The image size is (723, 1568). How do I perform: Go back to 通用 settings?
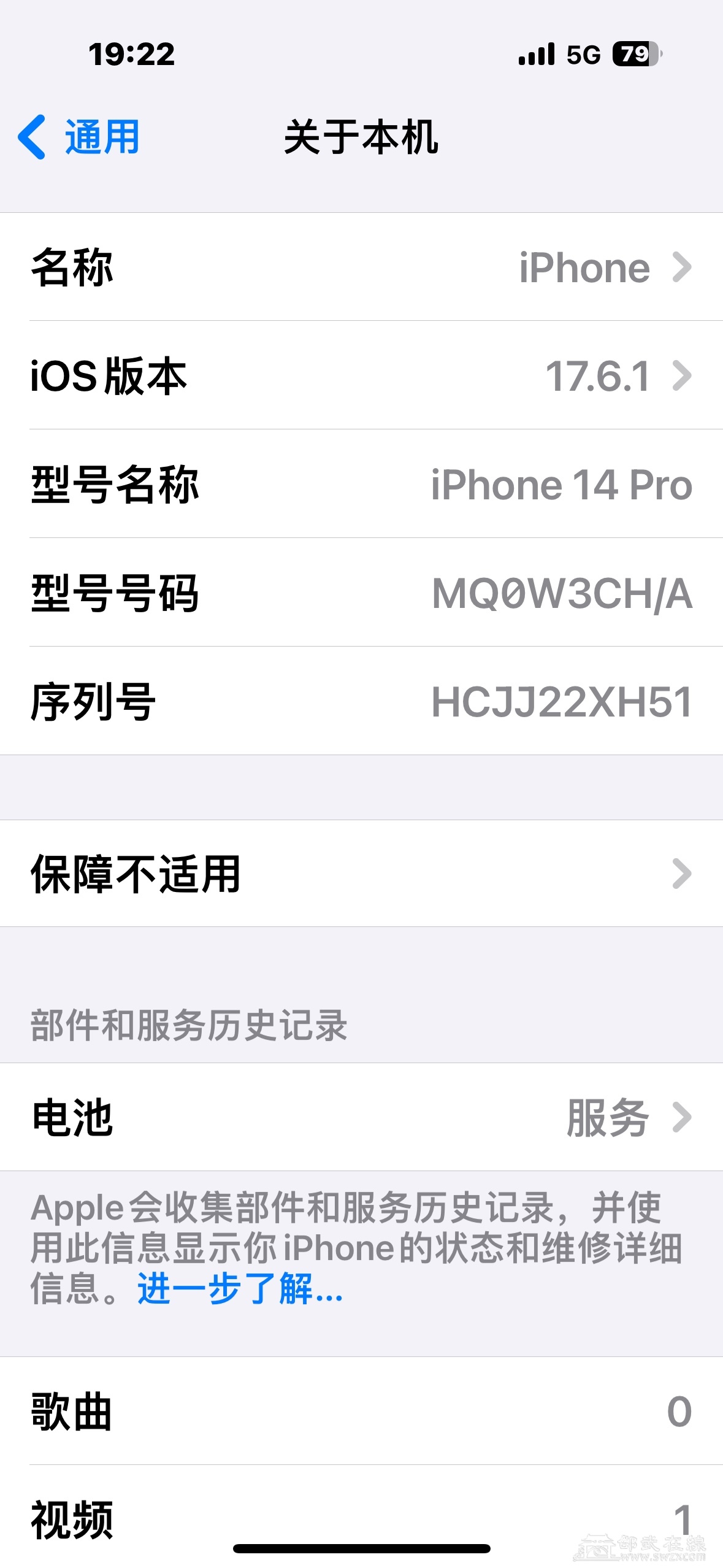tap(80, 137)
